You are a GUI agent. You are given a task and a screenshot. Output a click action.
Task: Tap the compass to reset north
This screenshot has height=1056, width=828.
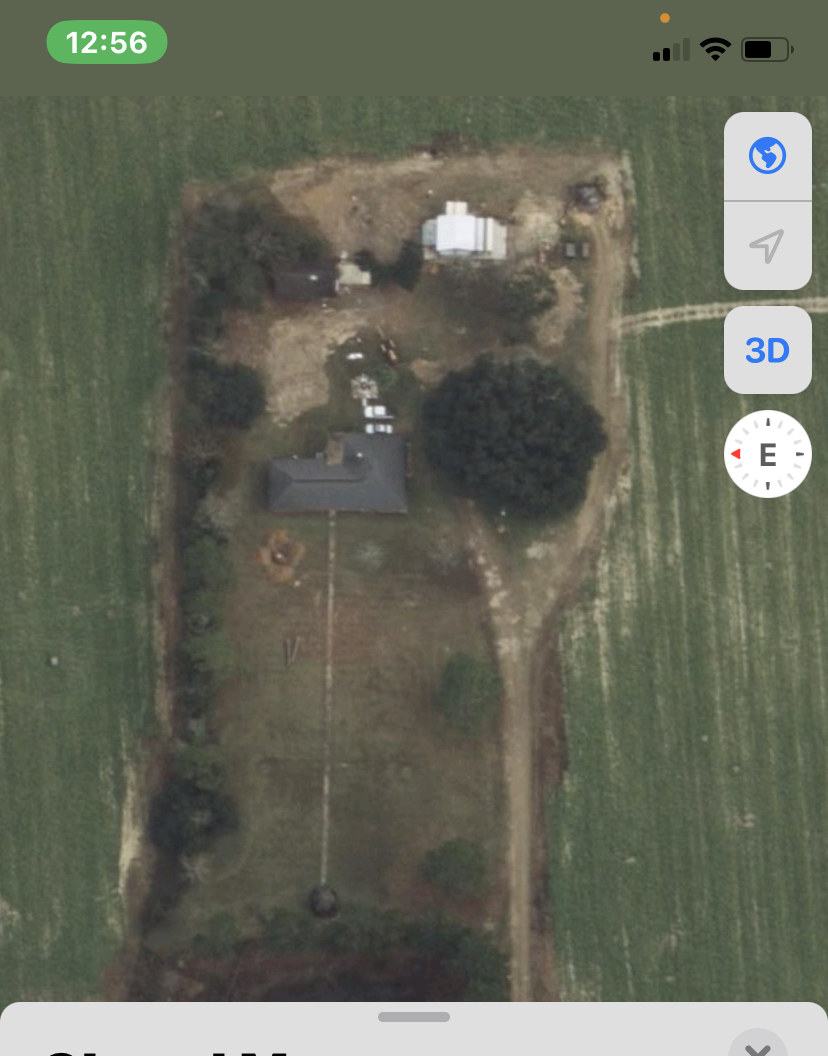coord(767,454)
